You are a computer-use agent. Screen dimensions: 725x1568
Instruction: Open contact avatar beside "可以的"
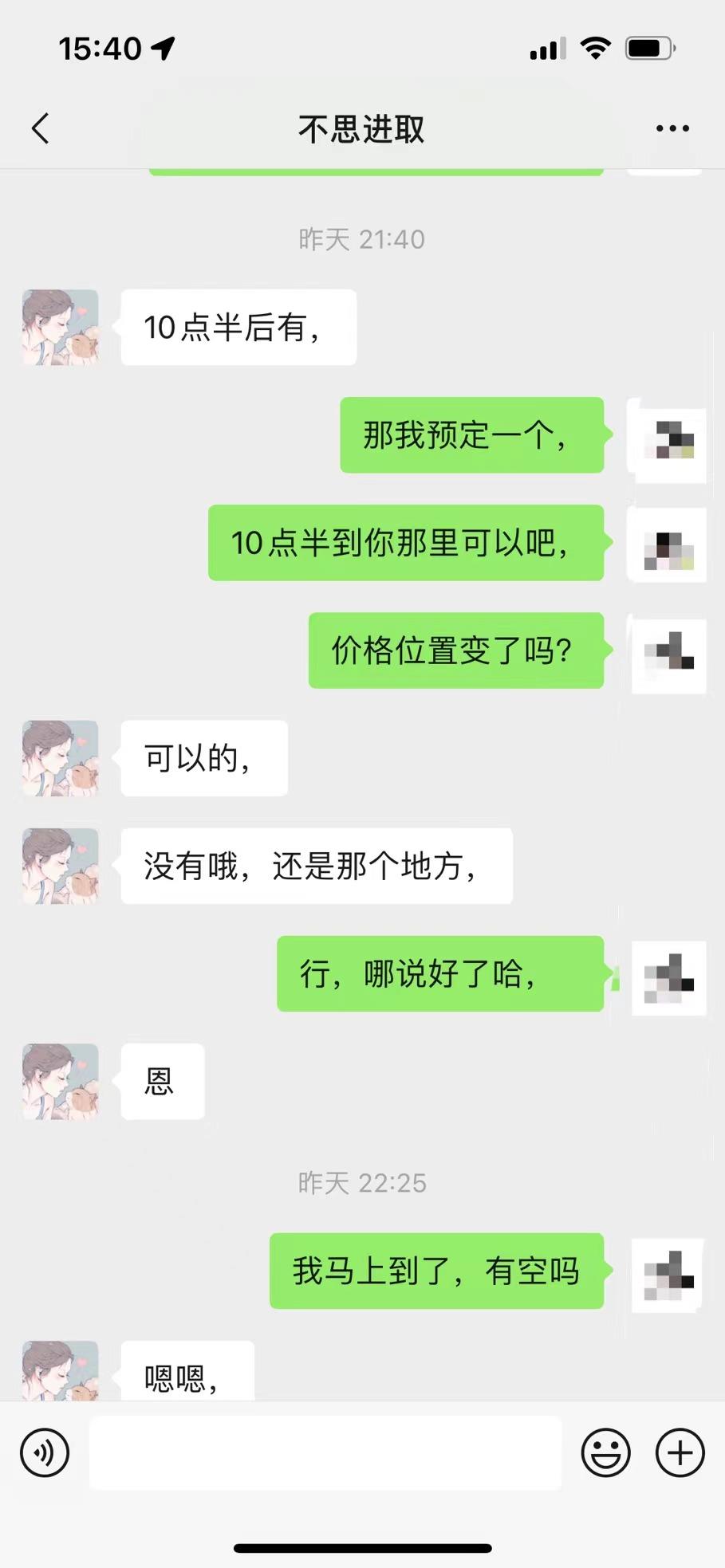[x=61, y=758]
